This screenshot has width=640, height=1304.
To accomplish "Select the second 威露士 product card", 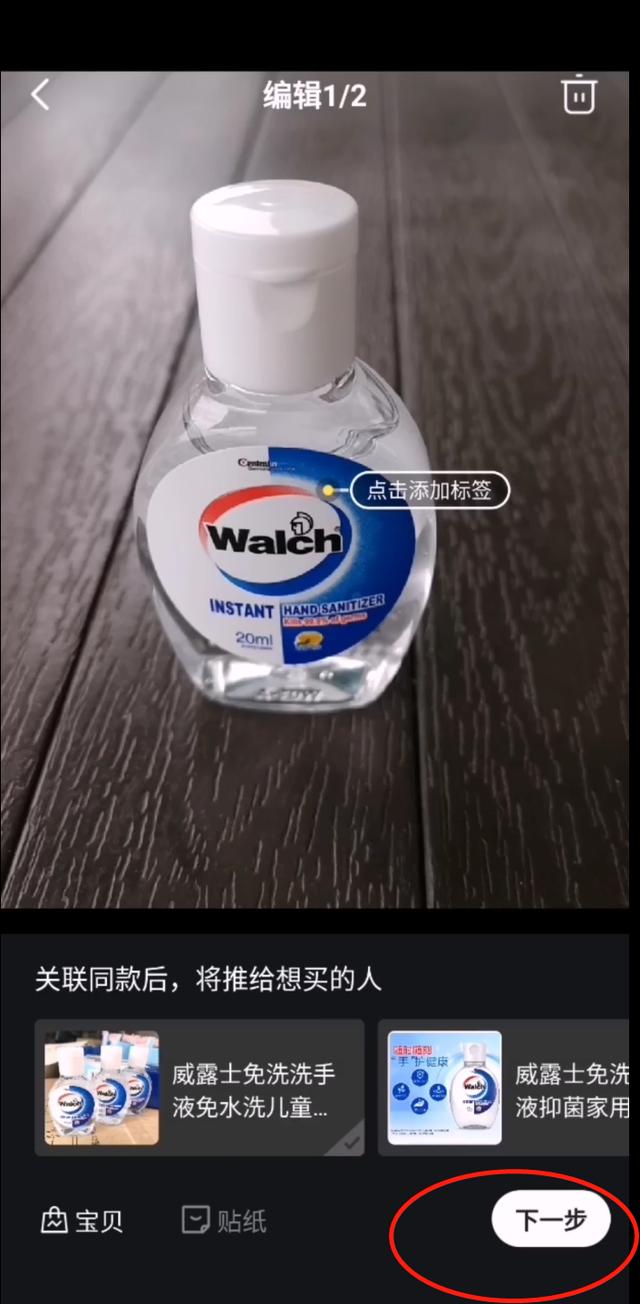I will point(508,1088).
